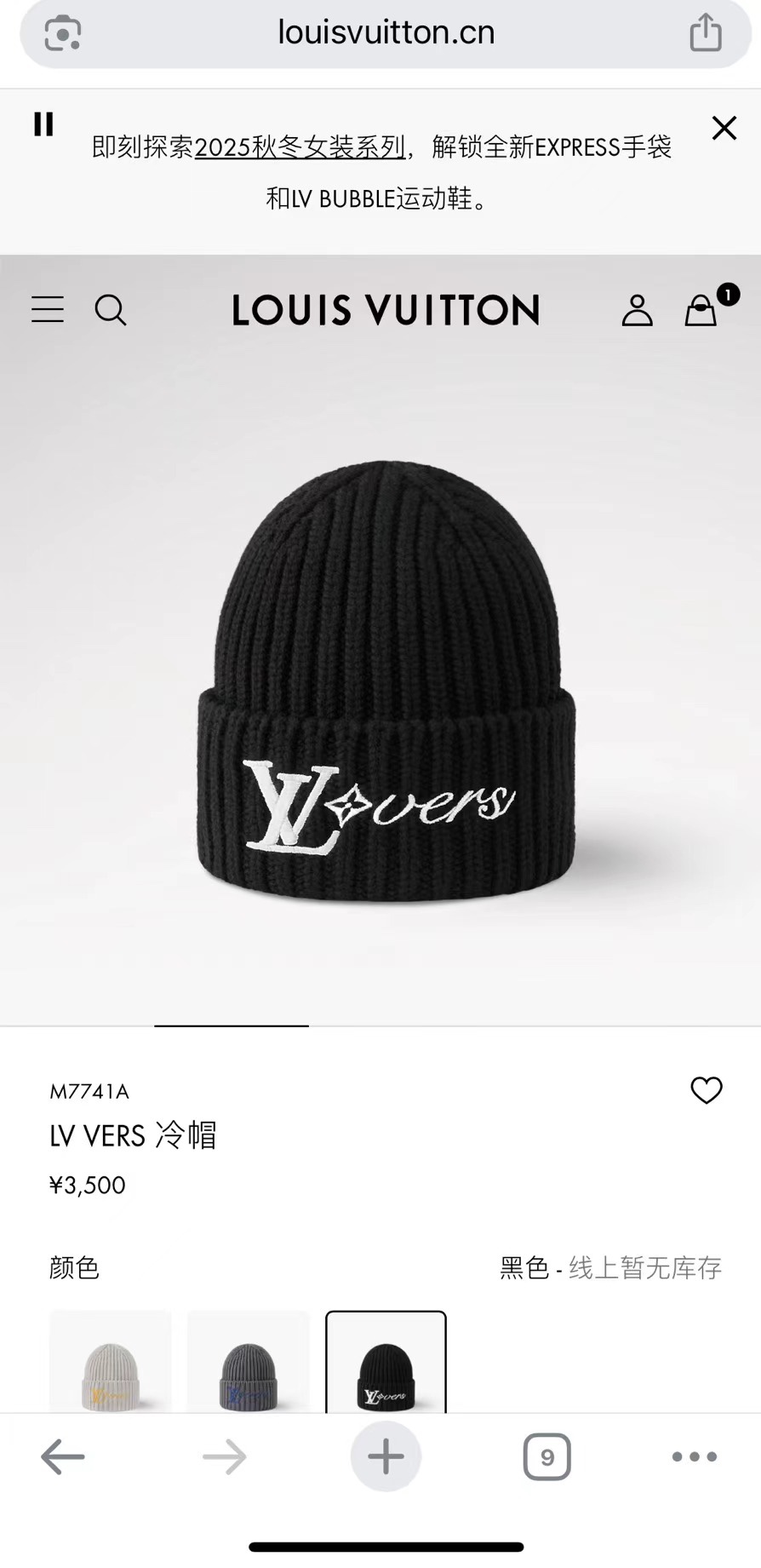Select the dark grey beanie color
761x1568 pixels.
tap(249, 1363)
